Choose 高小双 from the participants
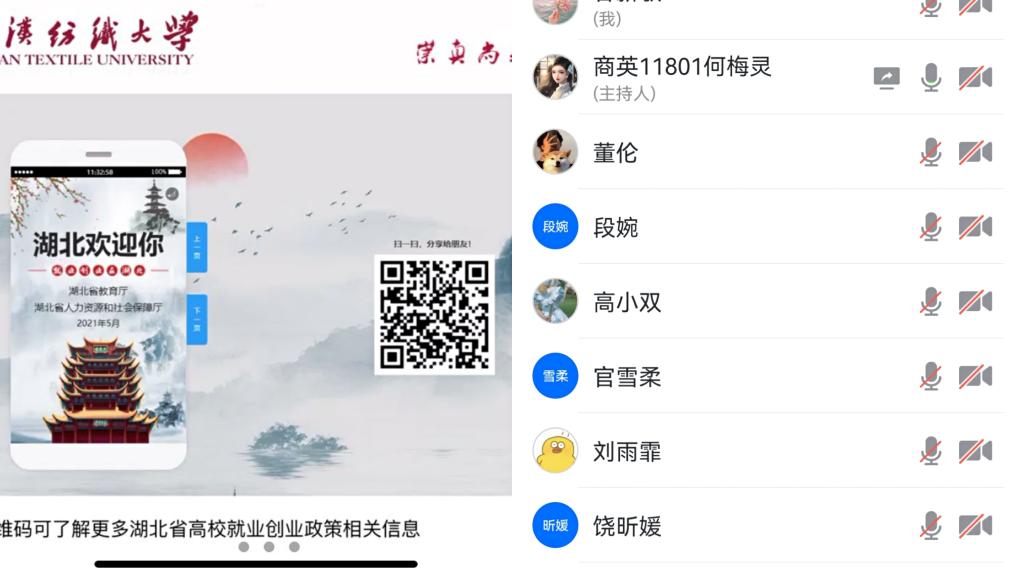Viewport: 1024px width, 576px height. [627, 302]
